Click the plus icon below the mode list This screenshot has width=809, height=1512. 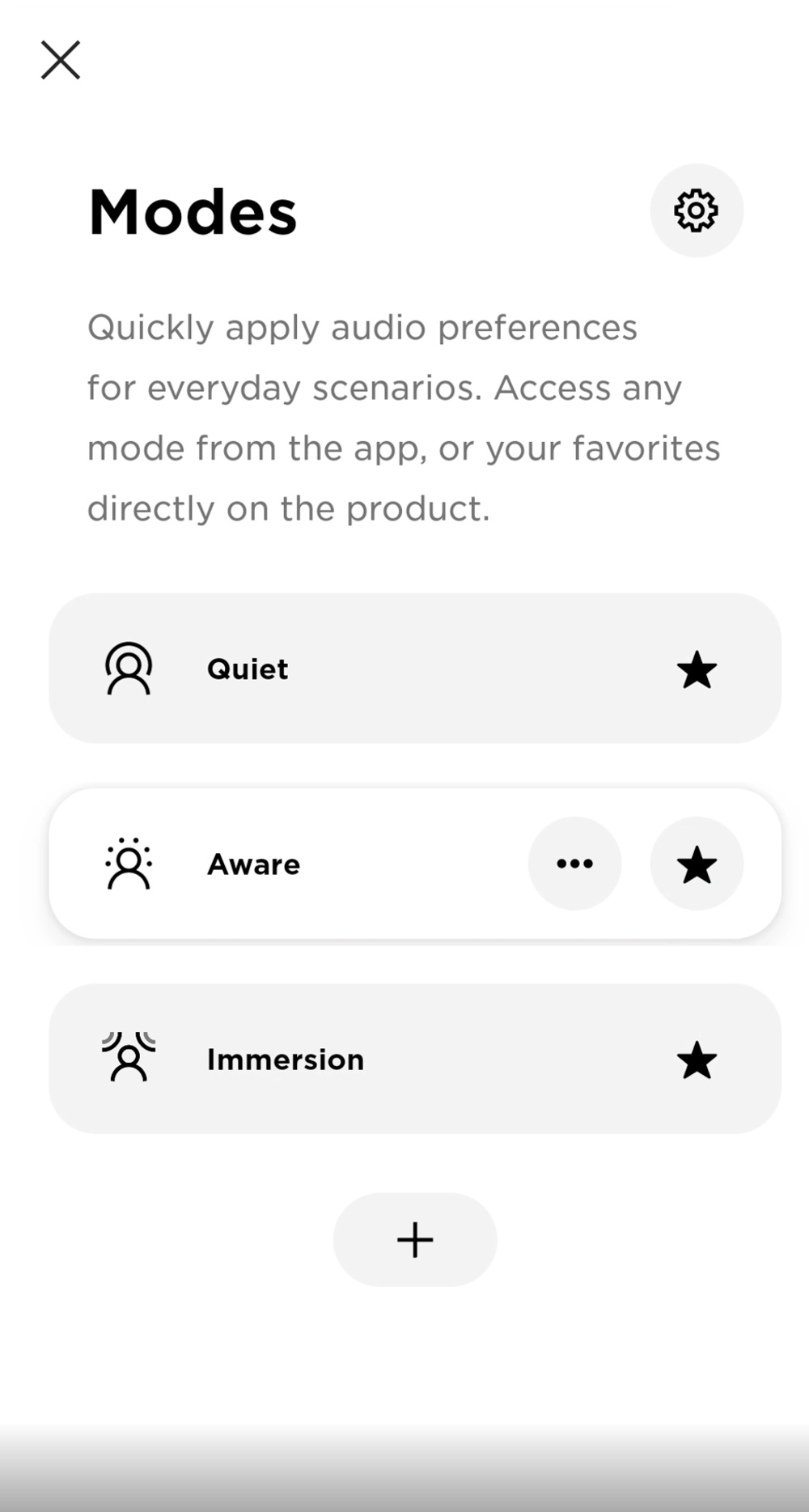coord(414,1239)
